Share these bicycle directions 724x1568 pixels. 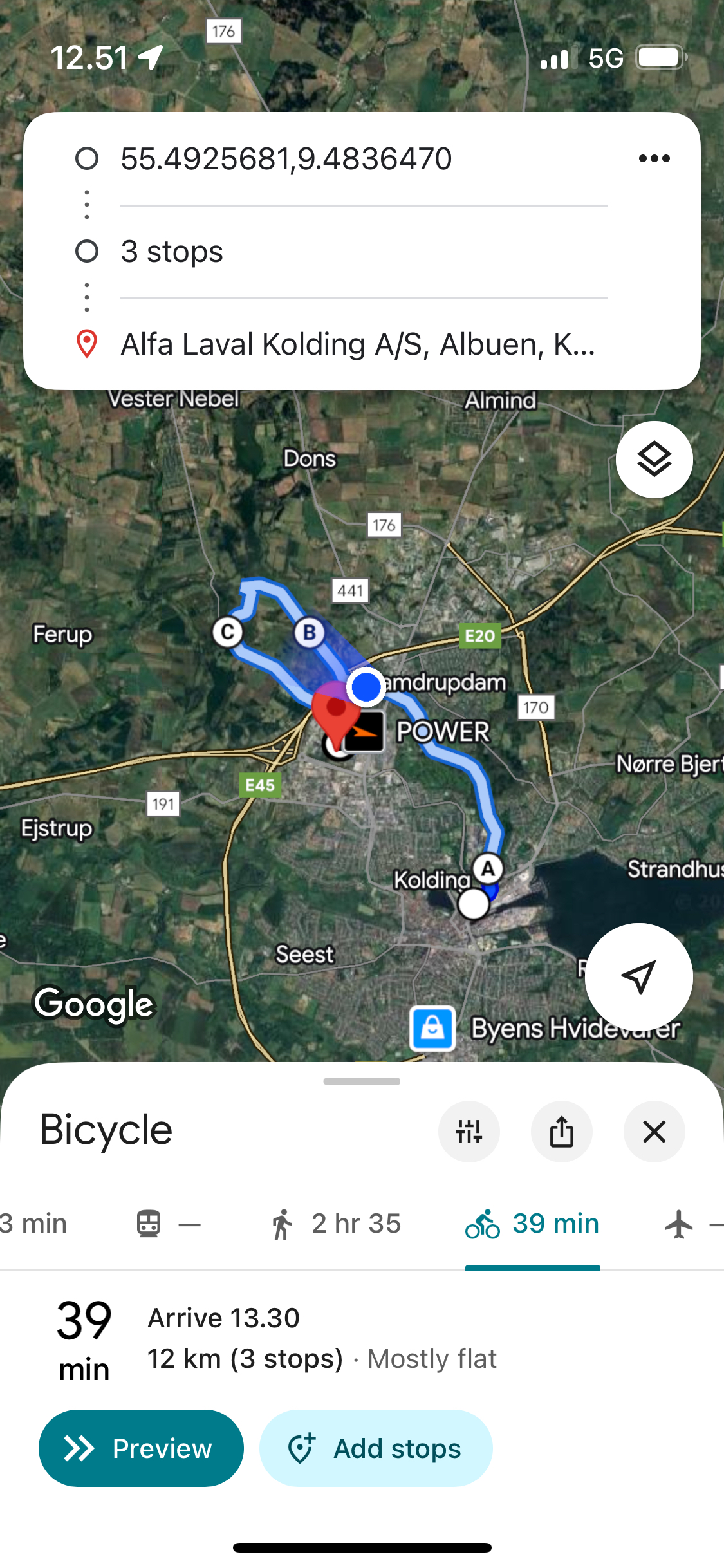[x=561, y=1132]
